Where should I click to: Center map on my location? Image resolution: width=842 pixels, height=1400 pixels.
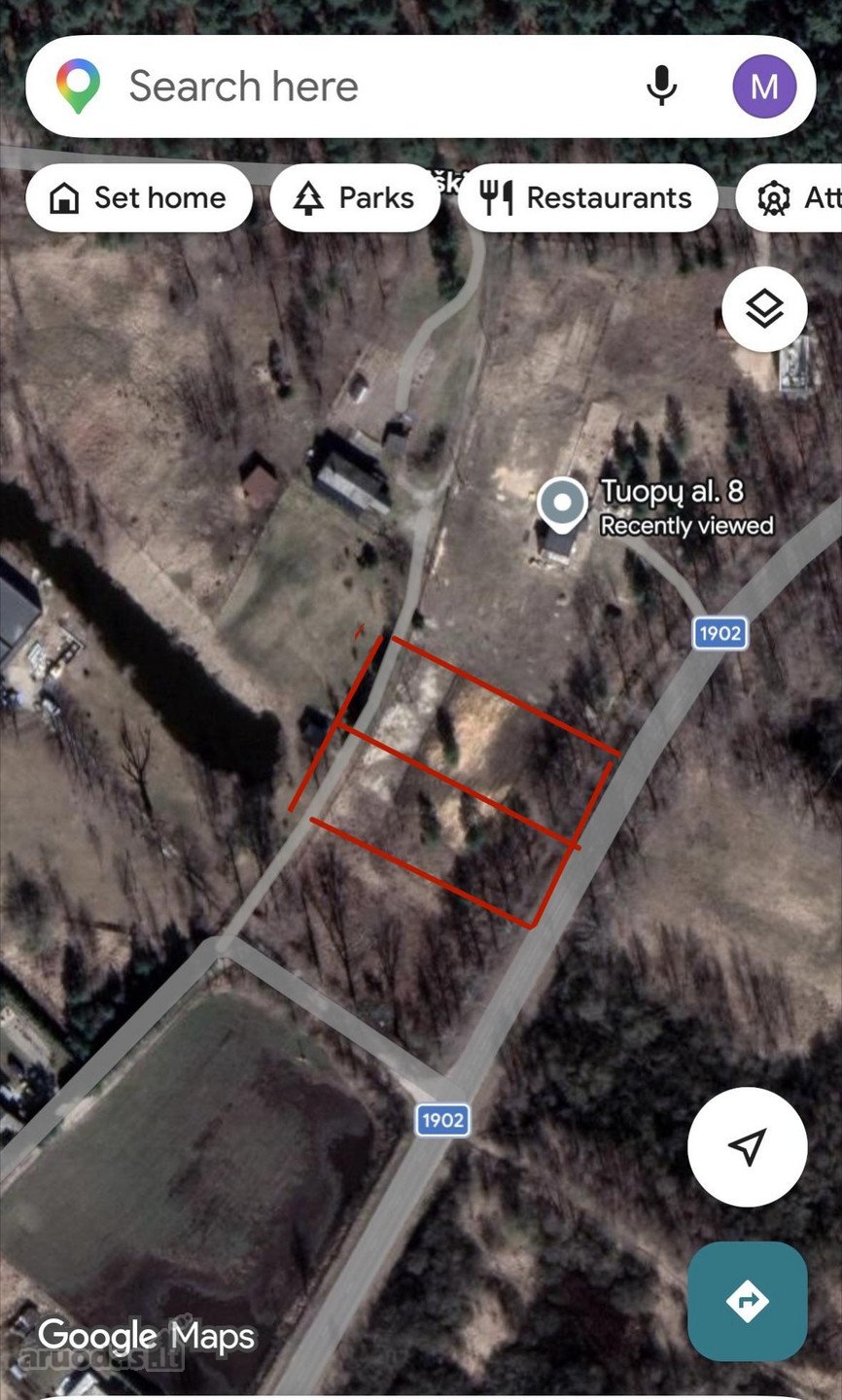tap(747, 1147)
